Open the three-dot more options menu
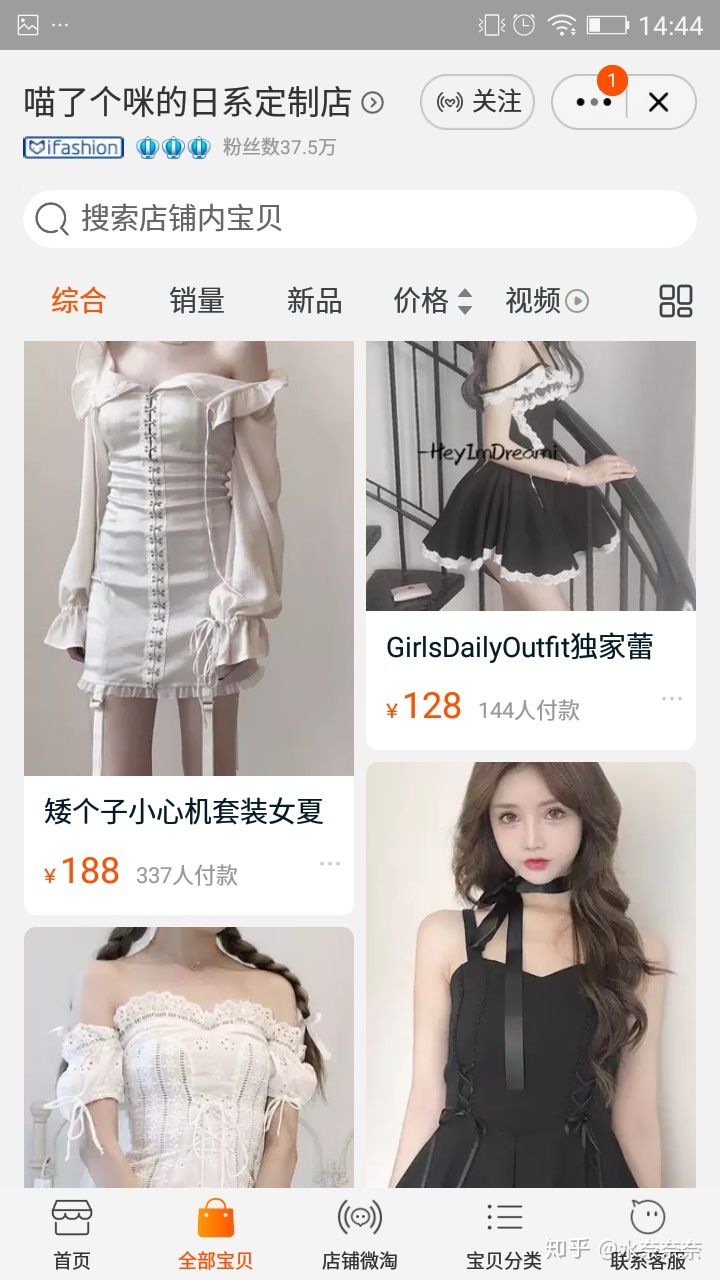 pos(592,102)
